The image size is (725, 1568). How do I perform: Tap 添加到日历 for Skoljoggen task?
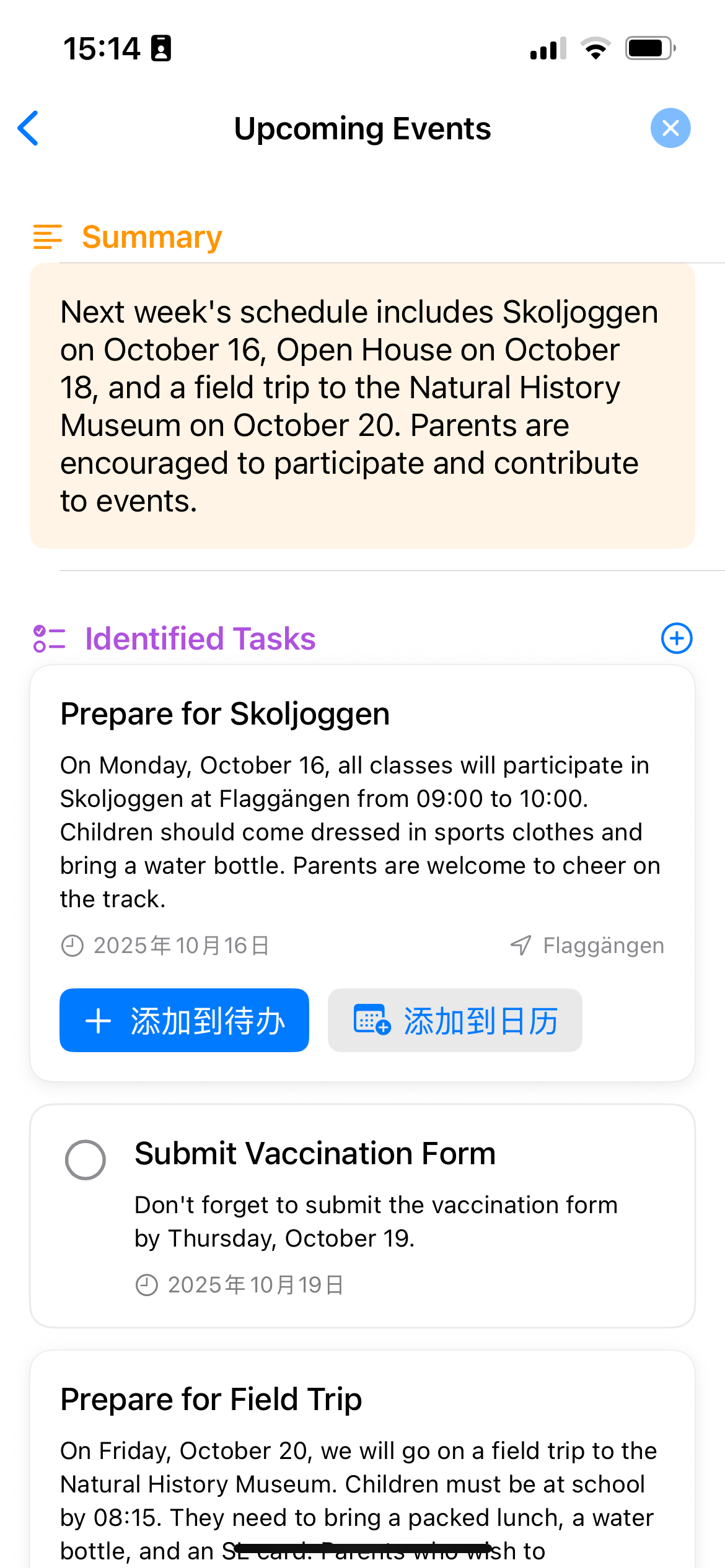pos(455,1020)
